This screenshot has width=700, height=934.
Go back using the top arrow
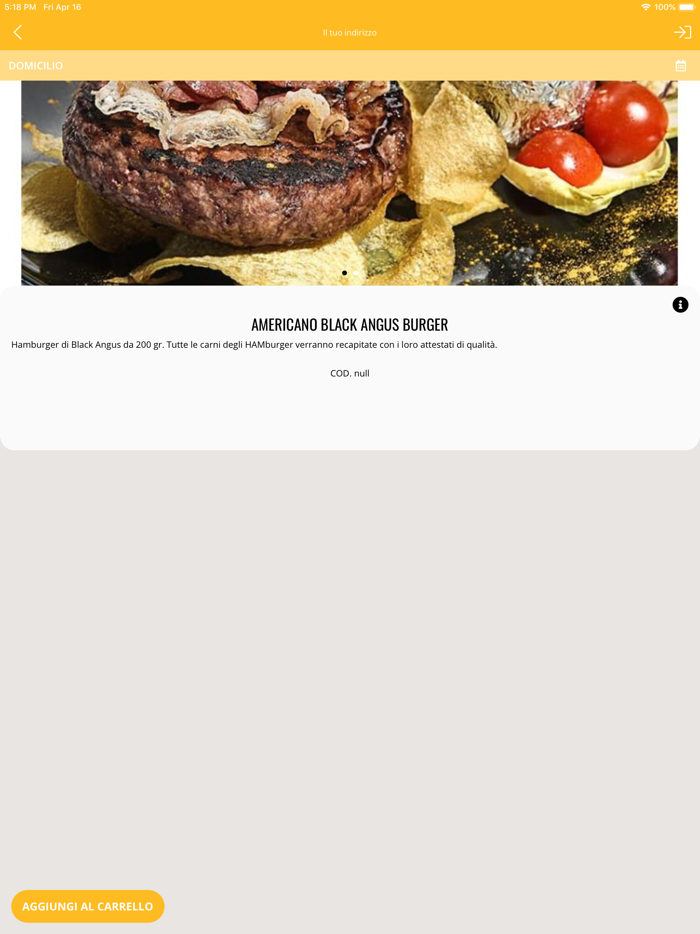17,33
